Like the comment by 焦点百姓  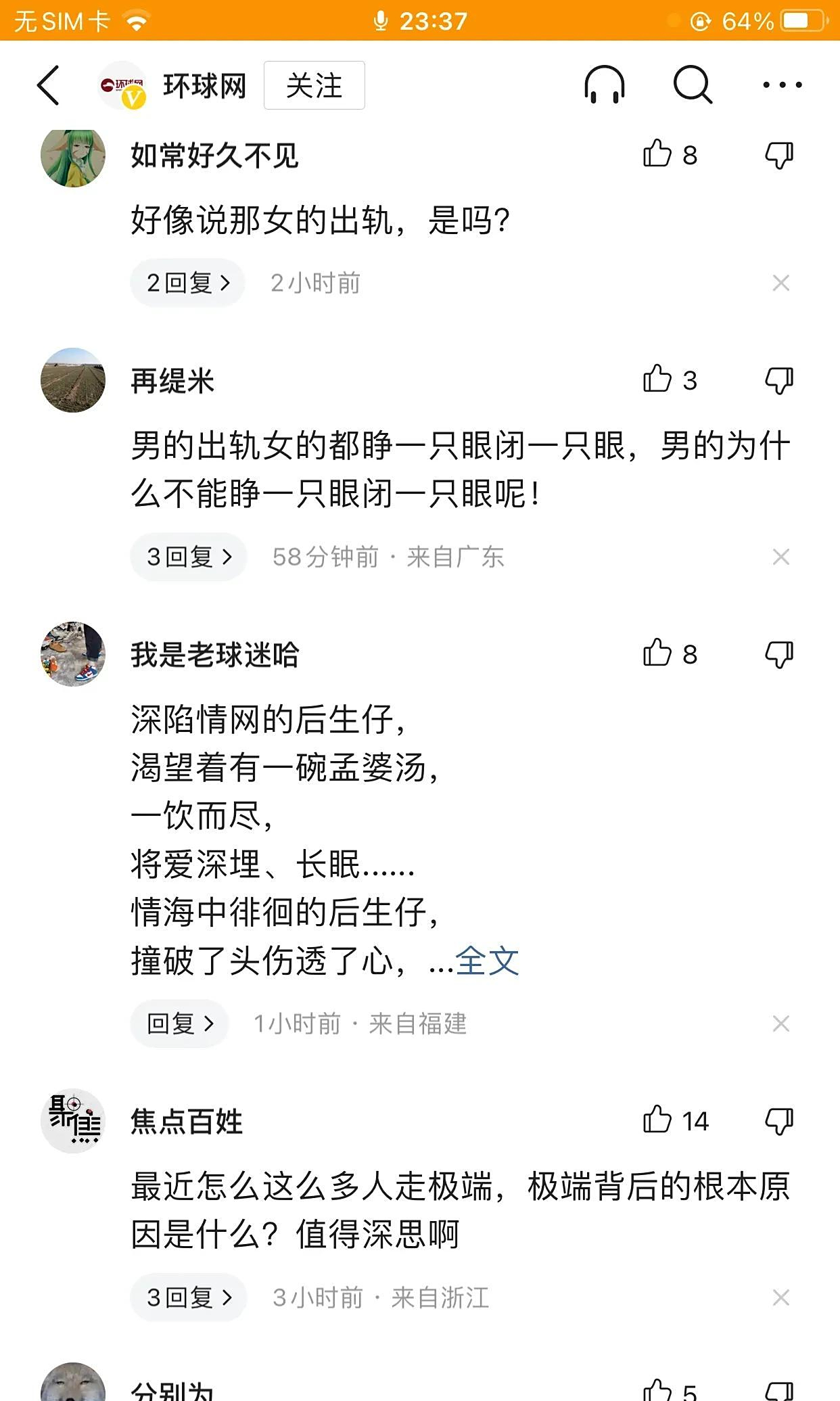(x=658, y=1120)
